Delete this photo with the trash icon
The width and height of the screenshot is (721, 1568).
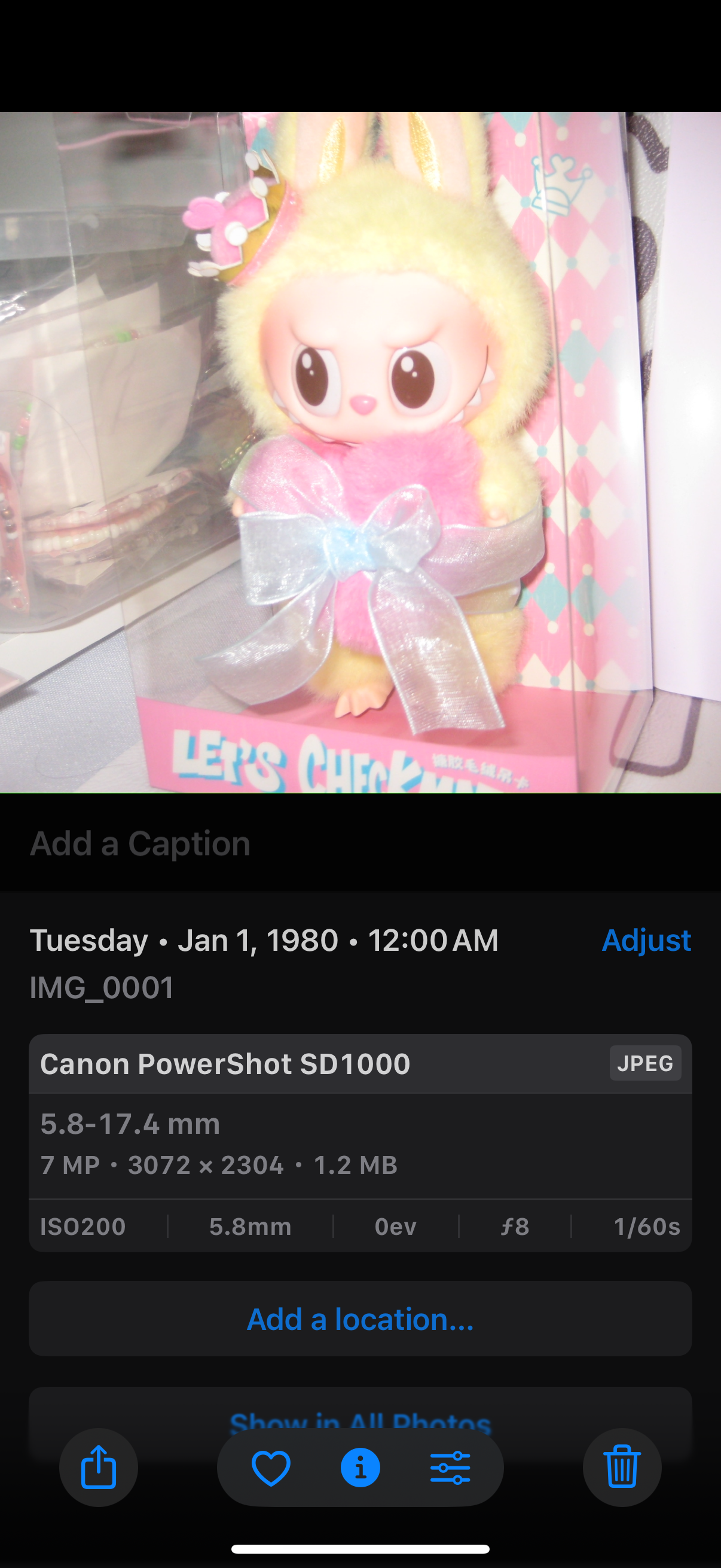pos(622,1468)
